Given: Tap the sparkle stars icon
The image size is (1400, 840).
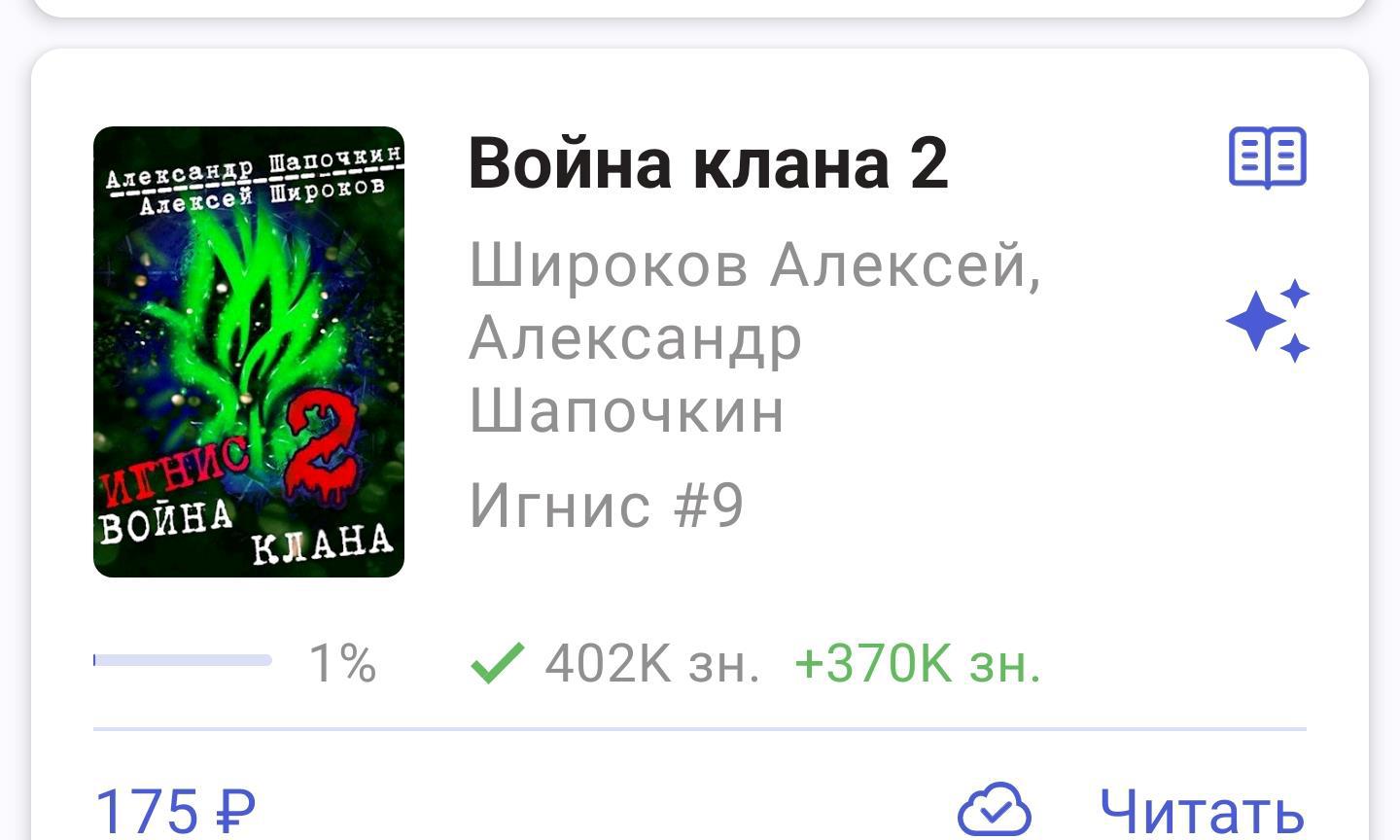Looking at the screenshot, I should click(x=1268, y=321).
